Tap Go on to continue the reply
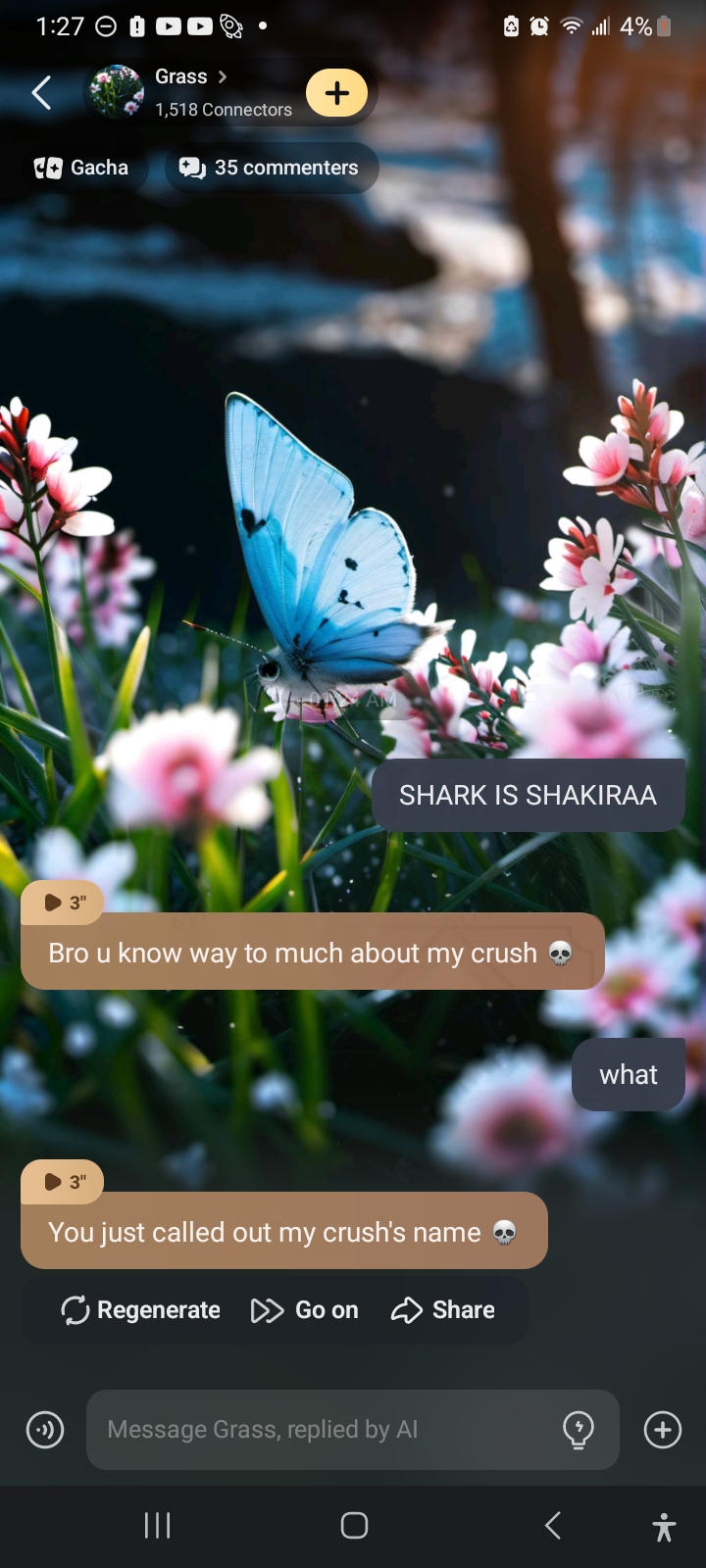 pos(305,1310)
